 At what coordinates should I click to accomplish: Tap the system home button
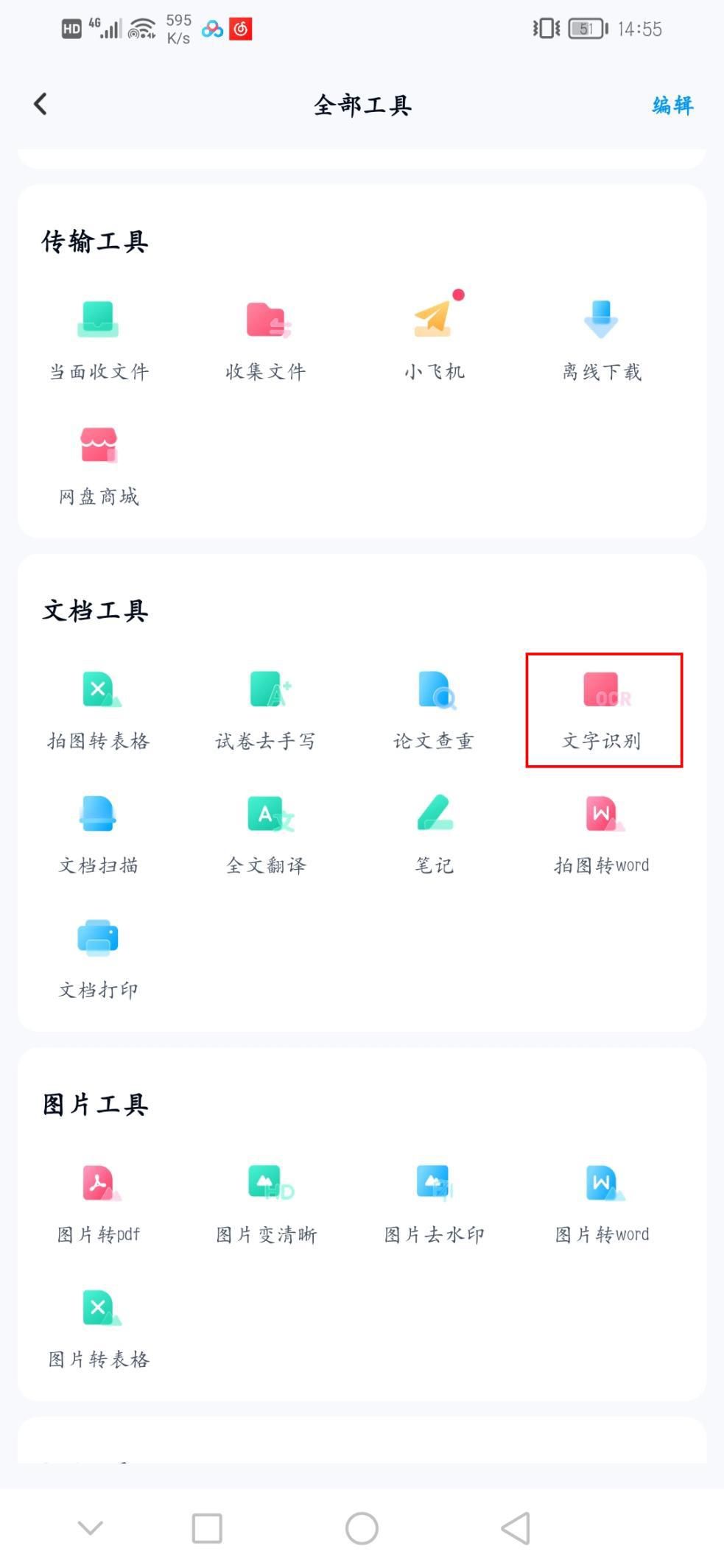coord(362,1528)
